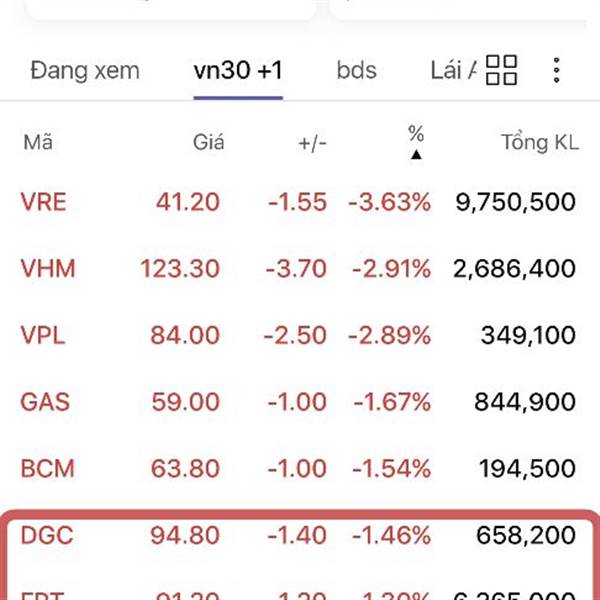
Task: Sort by Tổng KL column header
Action: [x=539, y=143]
